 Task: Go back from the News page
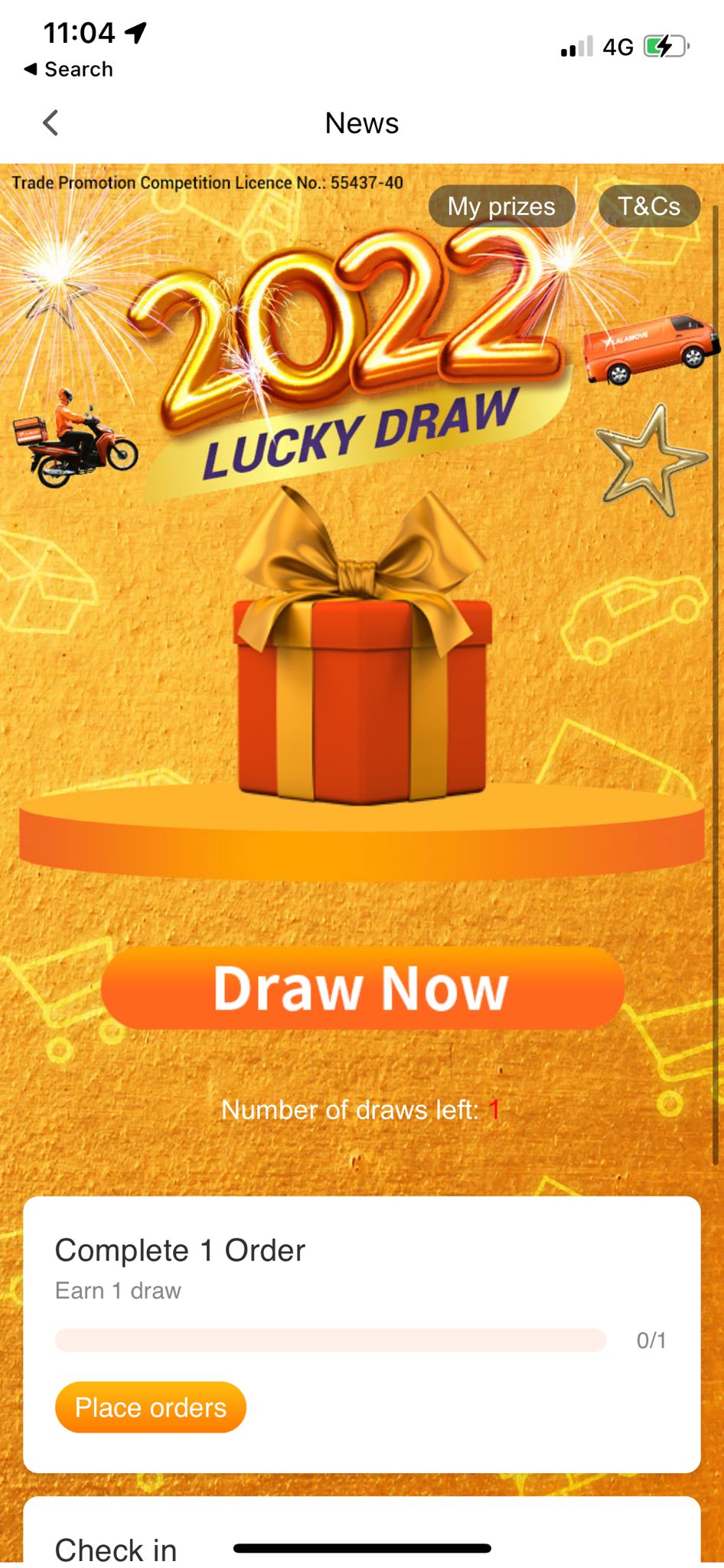tap(51, 122)
